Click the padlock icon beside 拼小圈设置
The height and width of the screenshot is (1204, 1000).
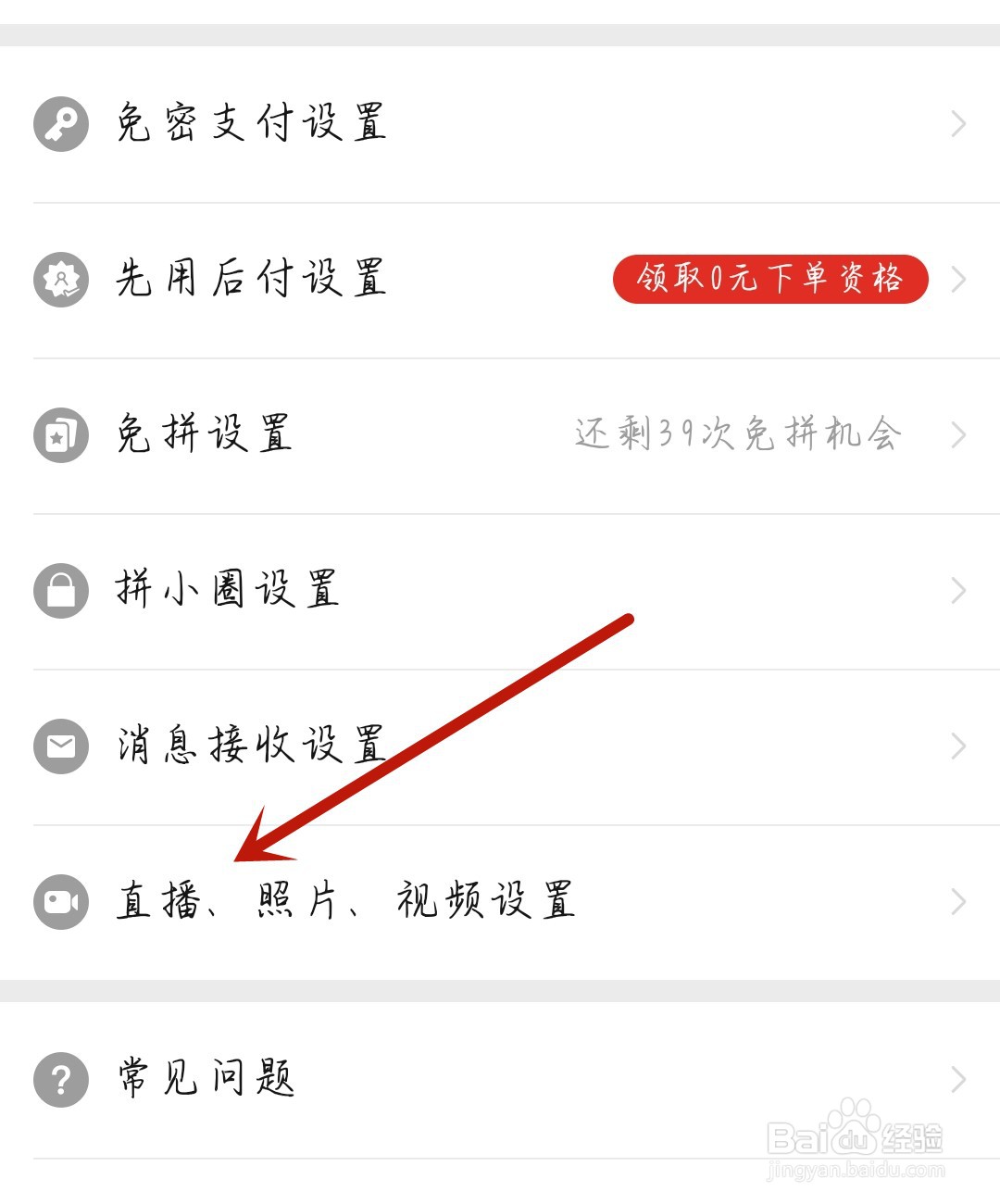[x=59, y=590]
